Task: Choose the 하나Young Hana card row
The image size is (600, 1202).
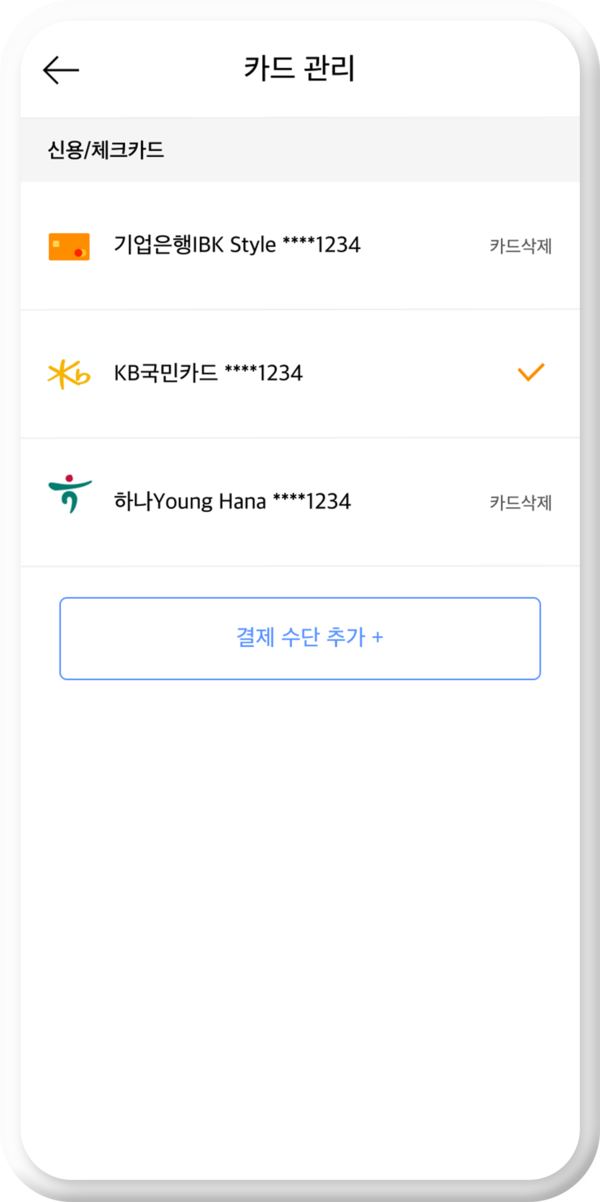Action: (300, 502)
